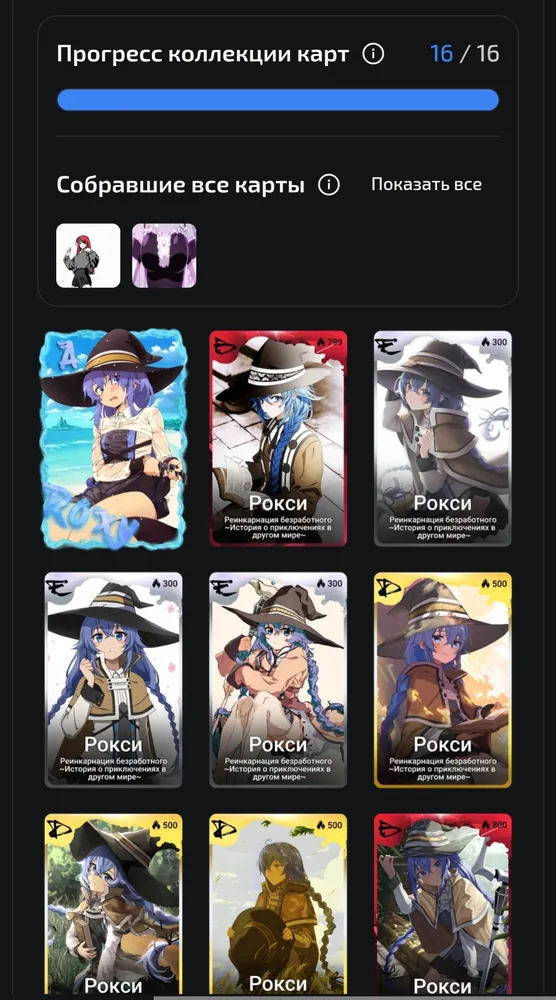Open info icon beside Прогресс коллекции карт
The width and height of the screenshot is (556, 1000).
[x=373, y=54]
